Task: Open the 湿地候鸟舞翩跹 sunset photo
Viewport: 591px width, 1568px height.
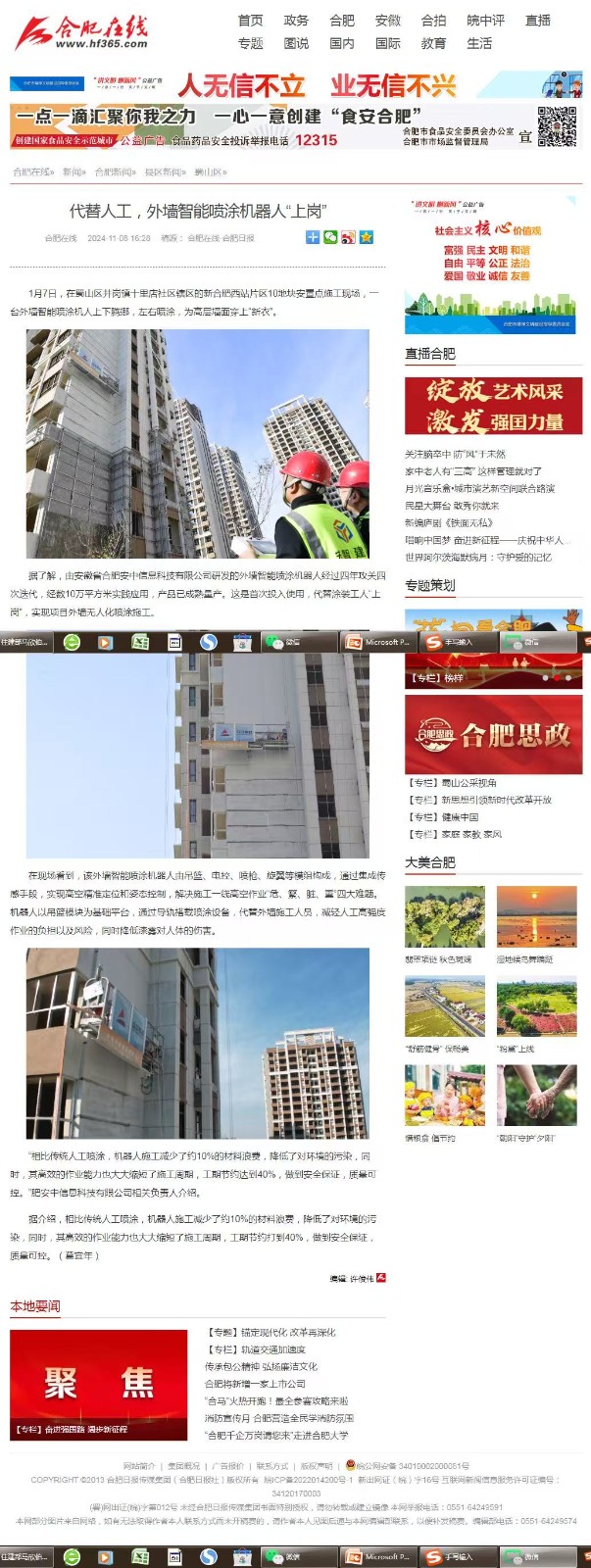Action: pos(535,917)
